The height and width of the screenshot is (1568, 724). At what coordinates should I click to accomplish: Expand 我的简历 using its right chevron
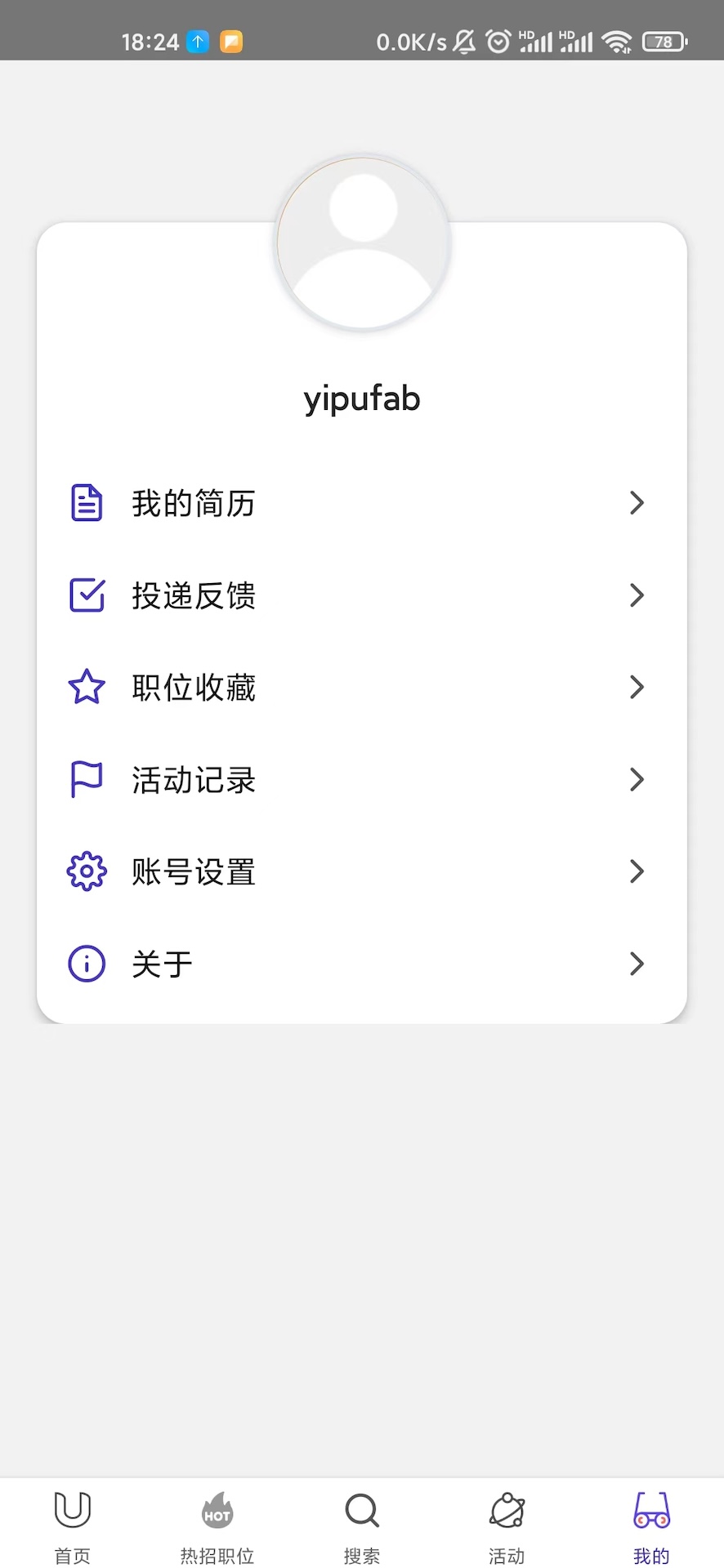tap(637, 503)
